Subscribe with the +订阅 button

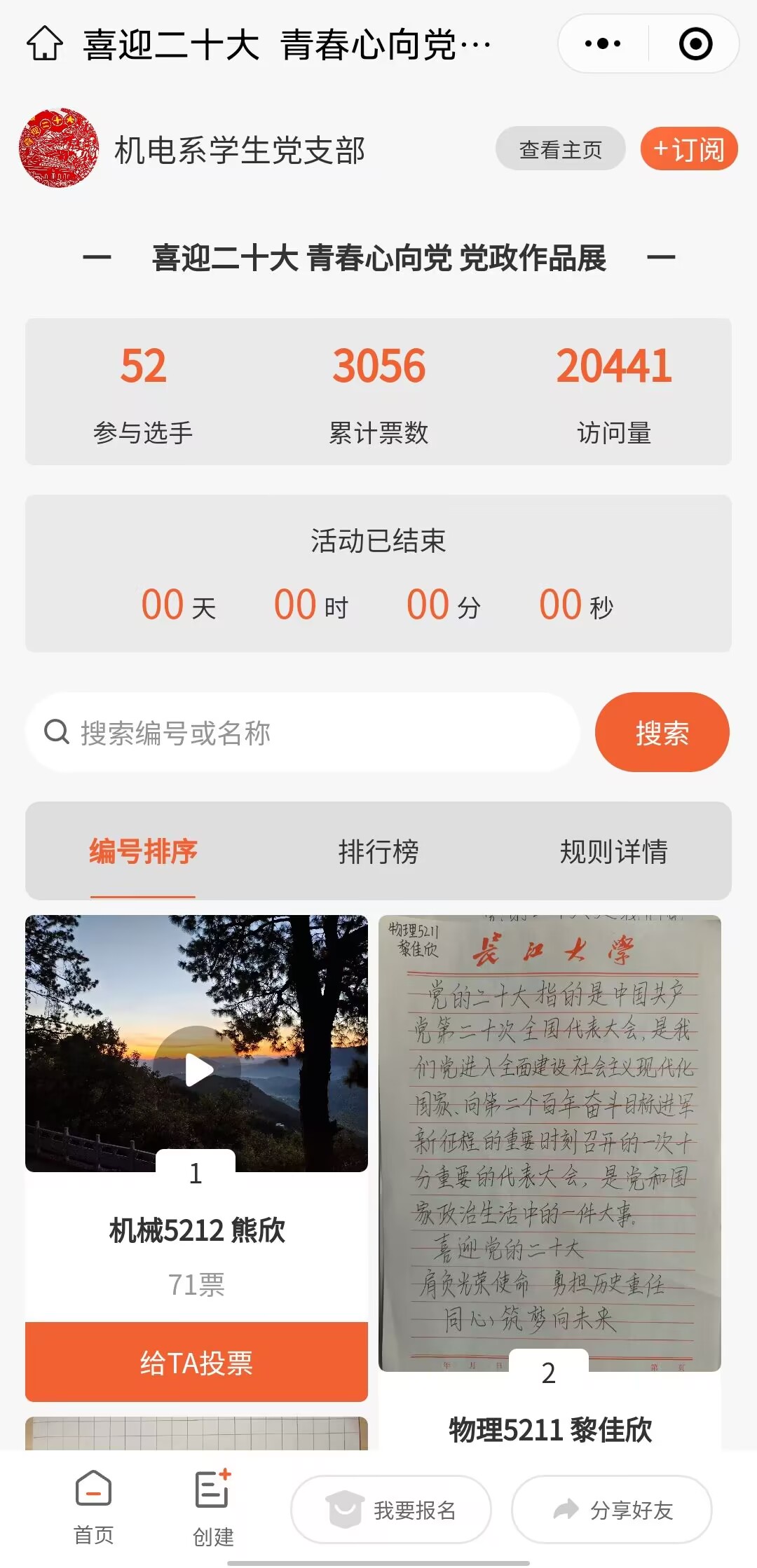(x=688, y=149)
